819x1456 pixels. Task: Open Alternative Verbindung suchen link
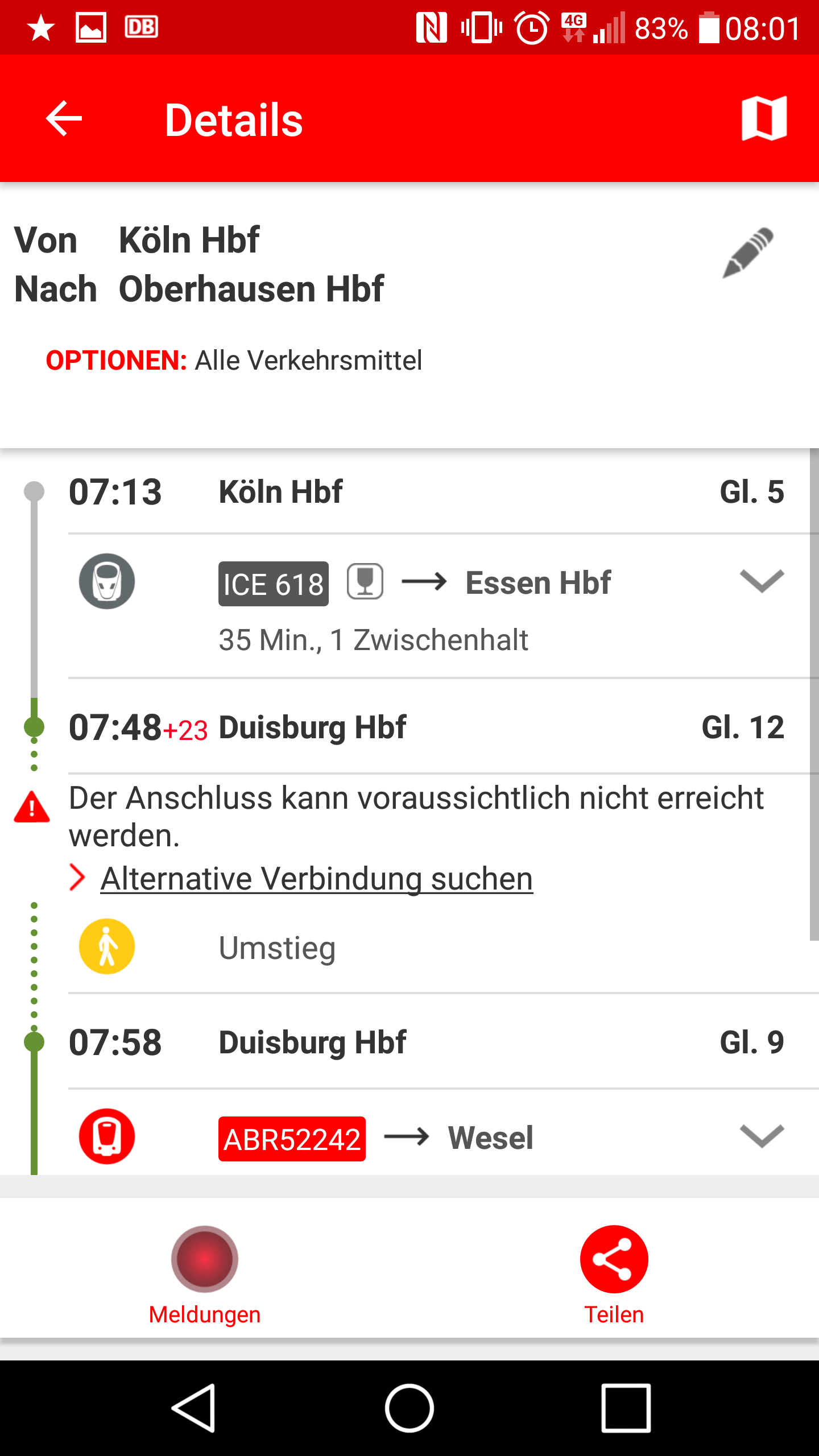(x=316, y=879)
